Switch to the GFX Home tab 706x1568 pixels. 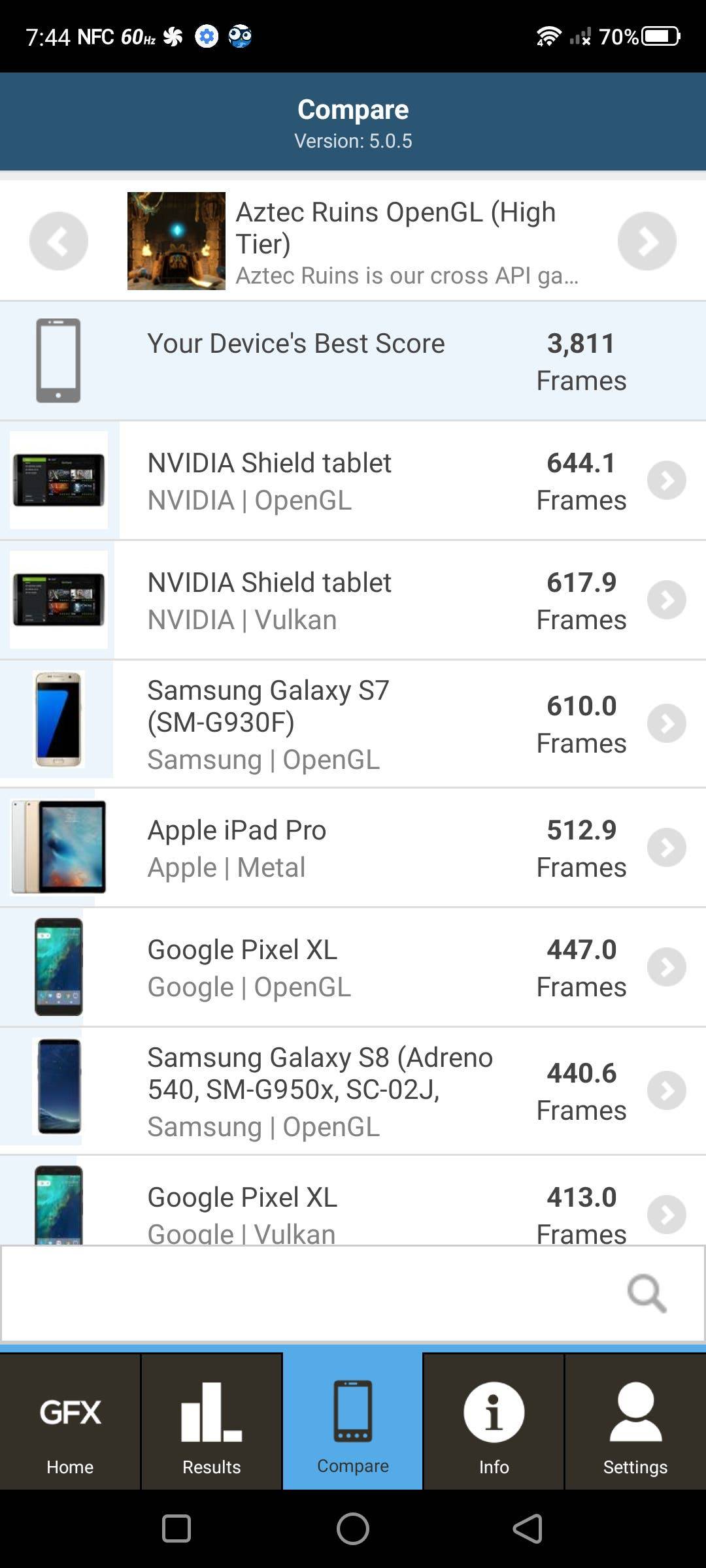(70, 1422)
